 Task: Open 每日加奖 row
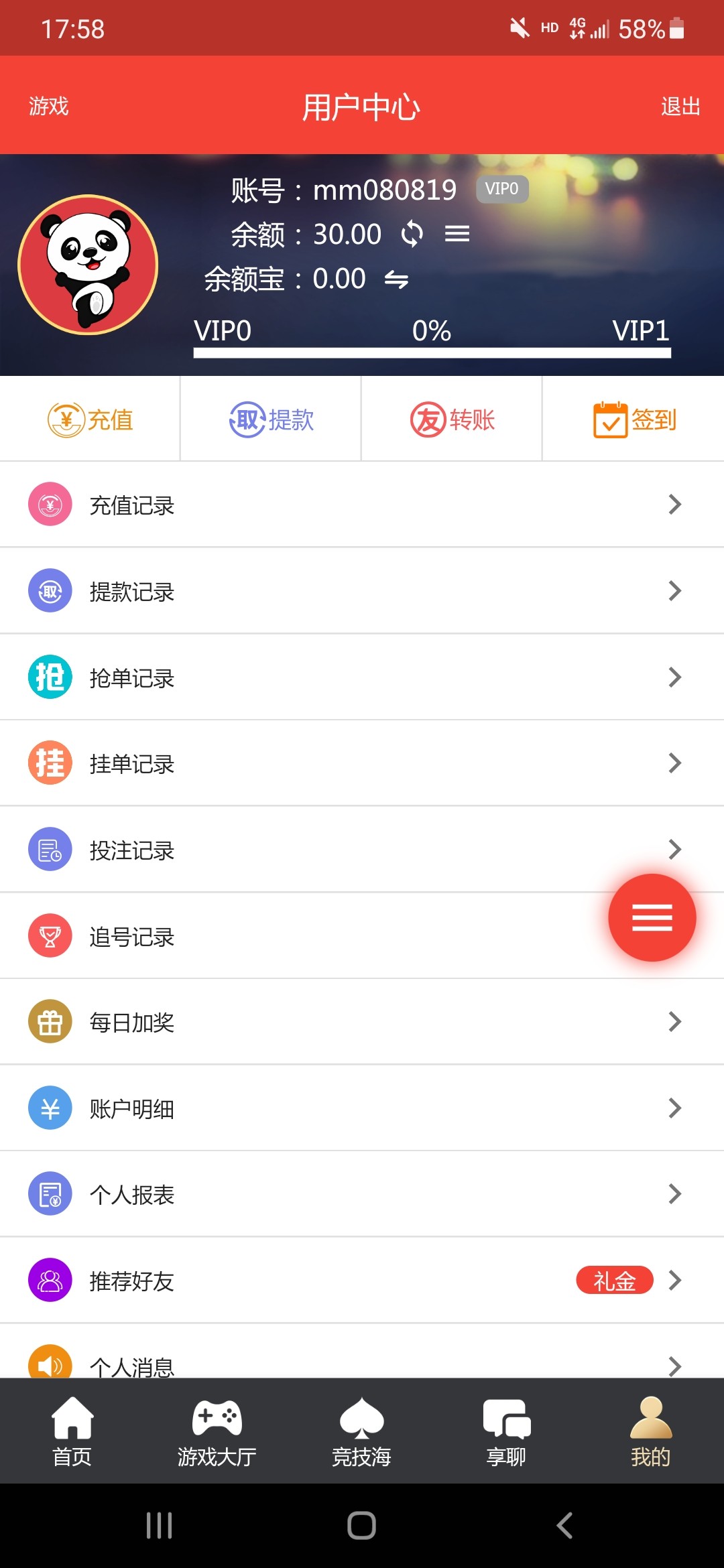point(362,1022)
